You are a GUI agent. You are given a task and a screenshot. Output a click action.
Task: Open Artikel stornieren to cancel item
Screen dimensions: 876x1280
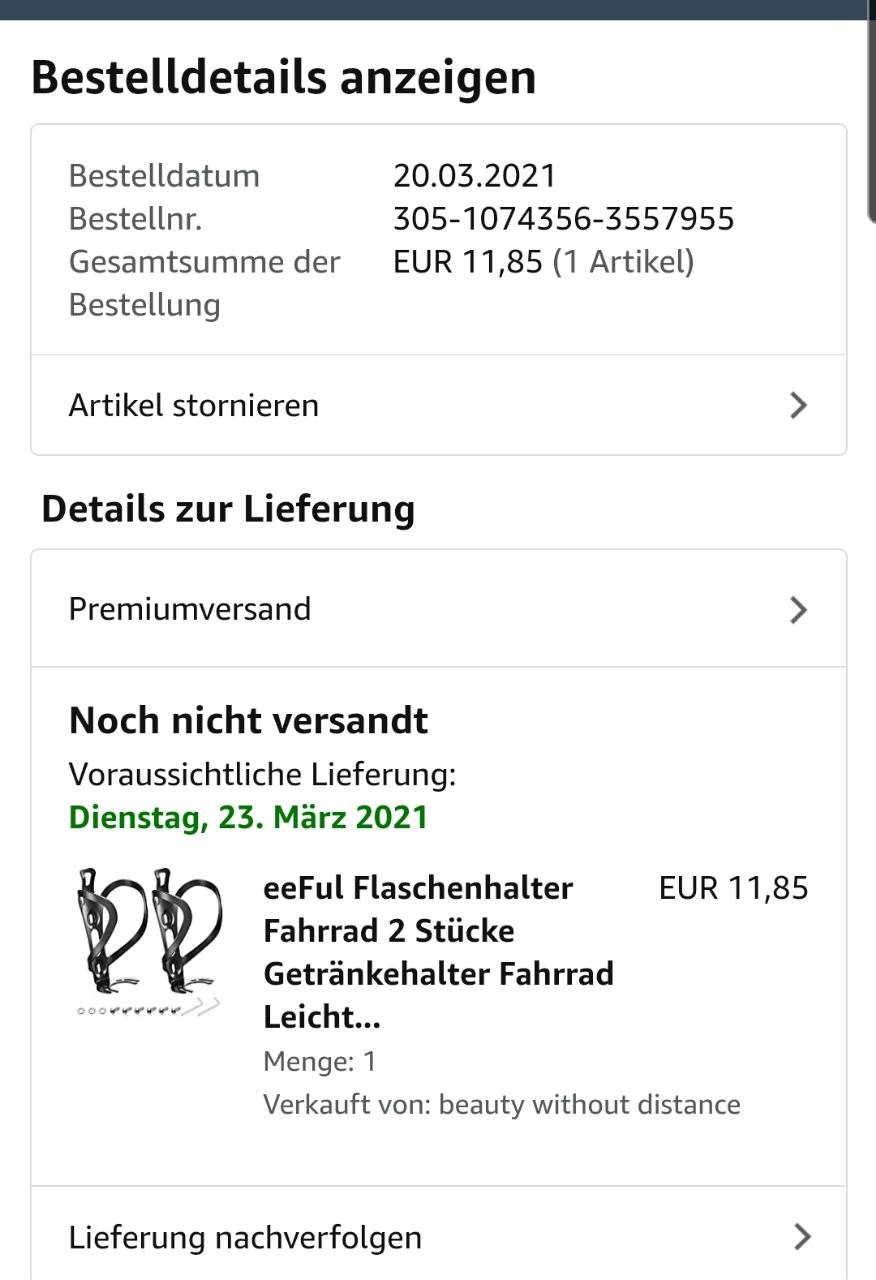438,405
